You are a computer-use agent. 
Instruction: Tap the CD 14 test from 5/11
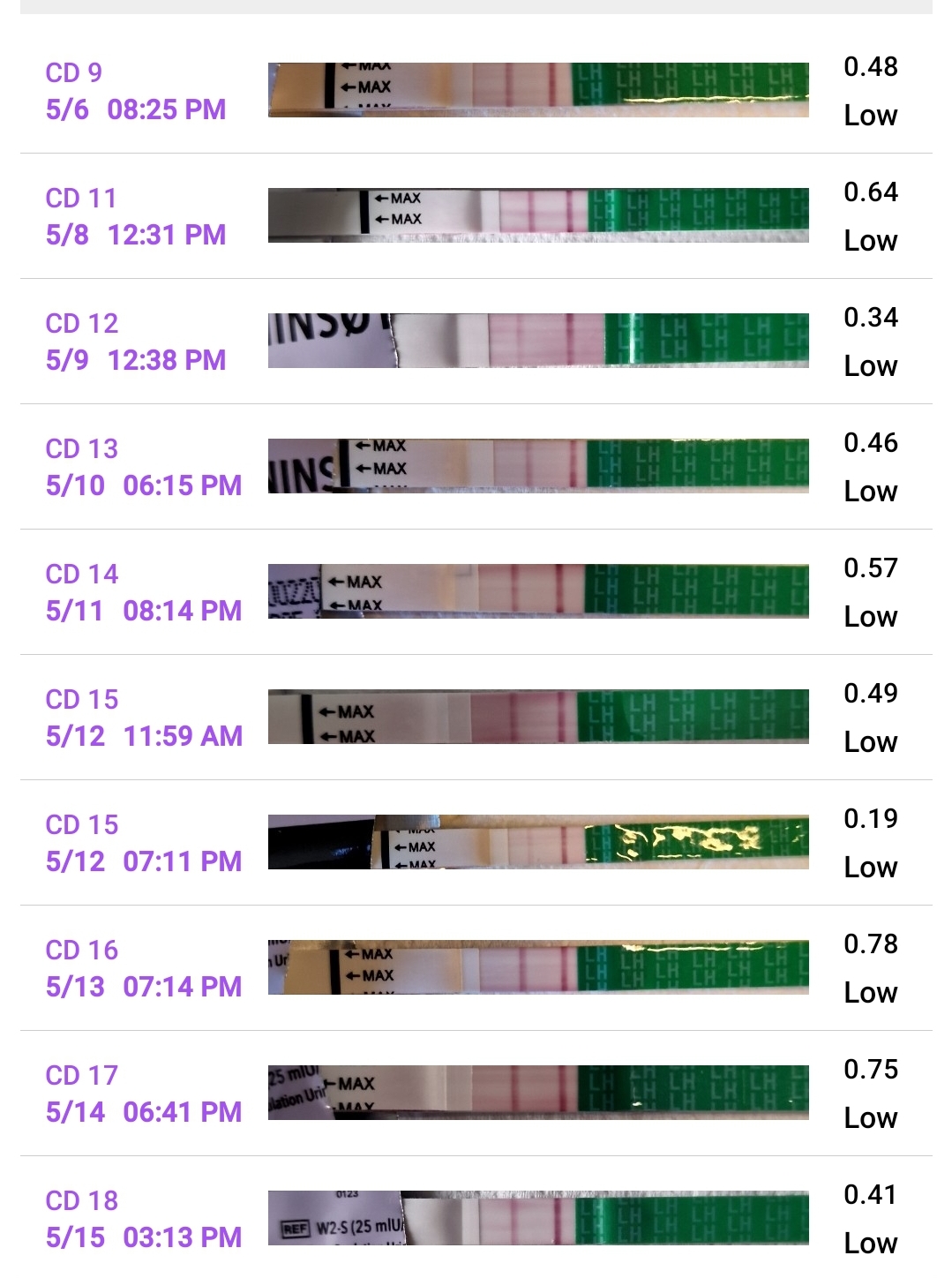[x=476, y=591]
